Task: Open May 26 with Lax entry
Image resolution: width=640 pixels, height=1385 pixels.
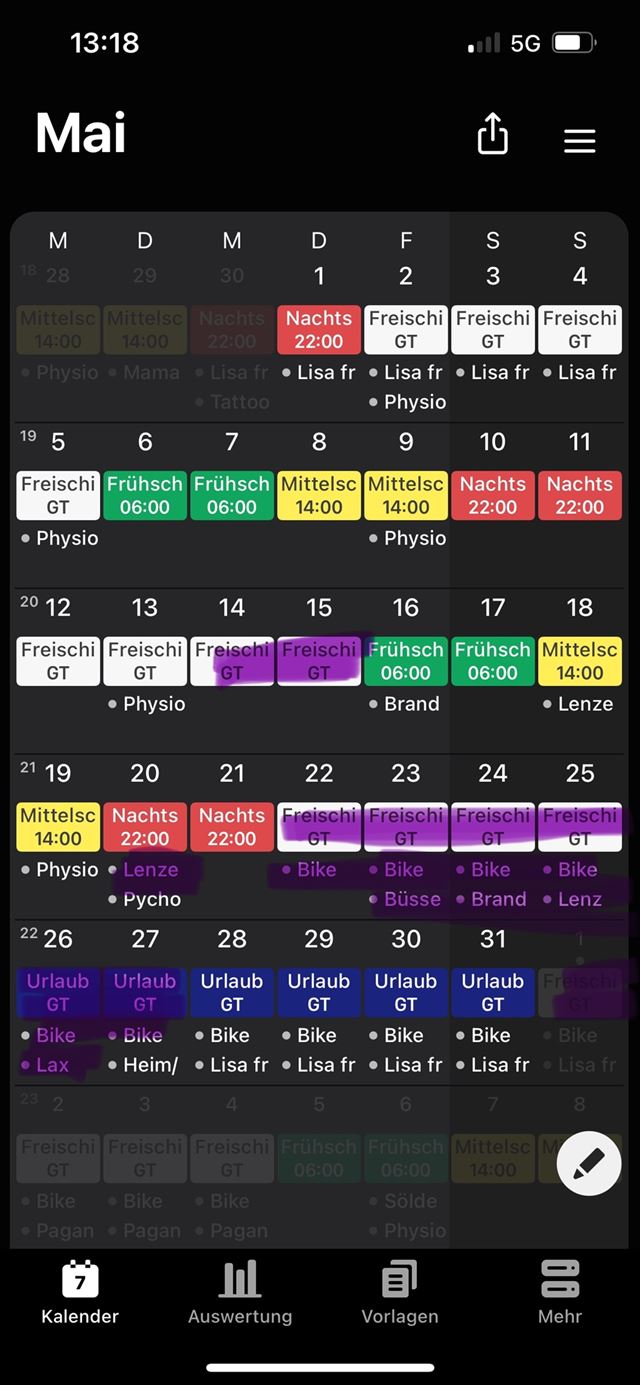Action: coord(58,1003)
